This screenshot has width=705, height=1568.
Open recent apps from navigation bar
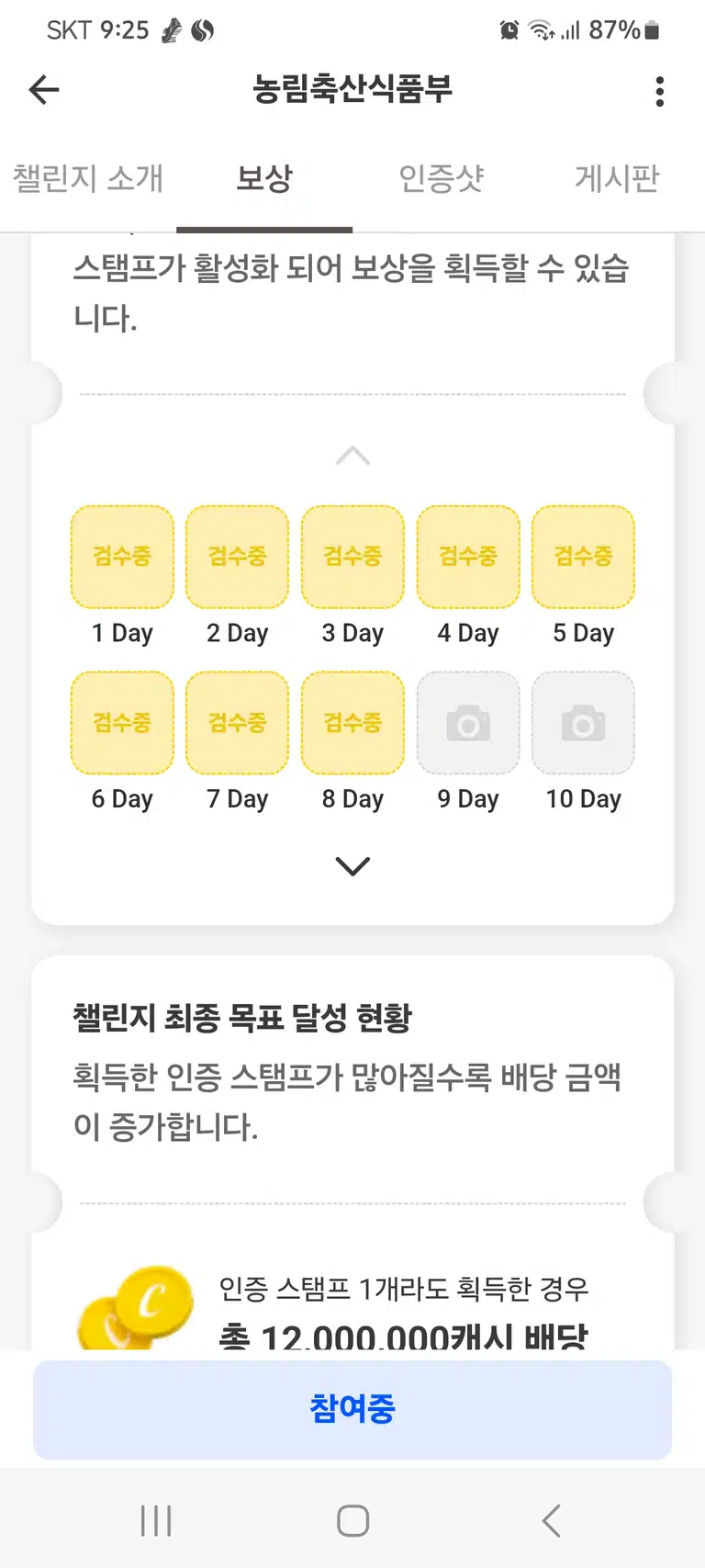[x=156, y=1520]
